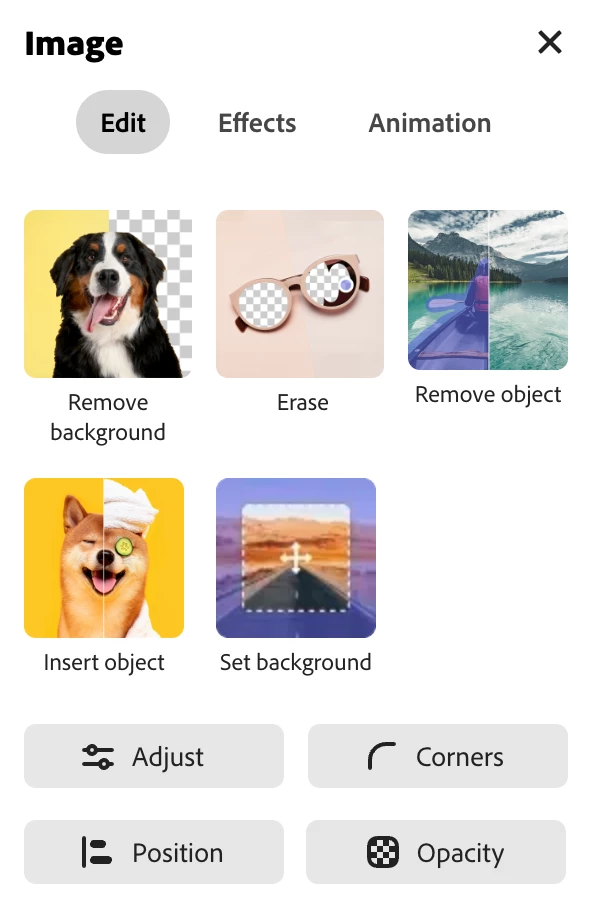Choose the Set background option
Image resolution: width=606 pixels, height=922 pixels.
[296, 558]
